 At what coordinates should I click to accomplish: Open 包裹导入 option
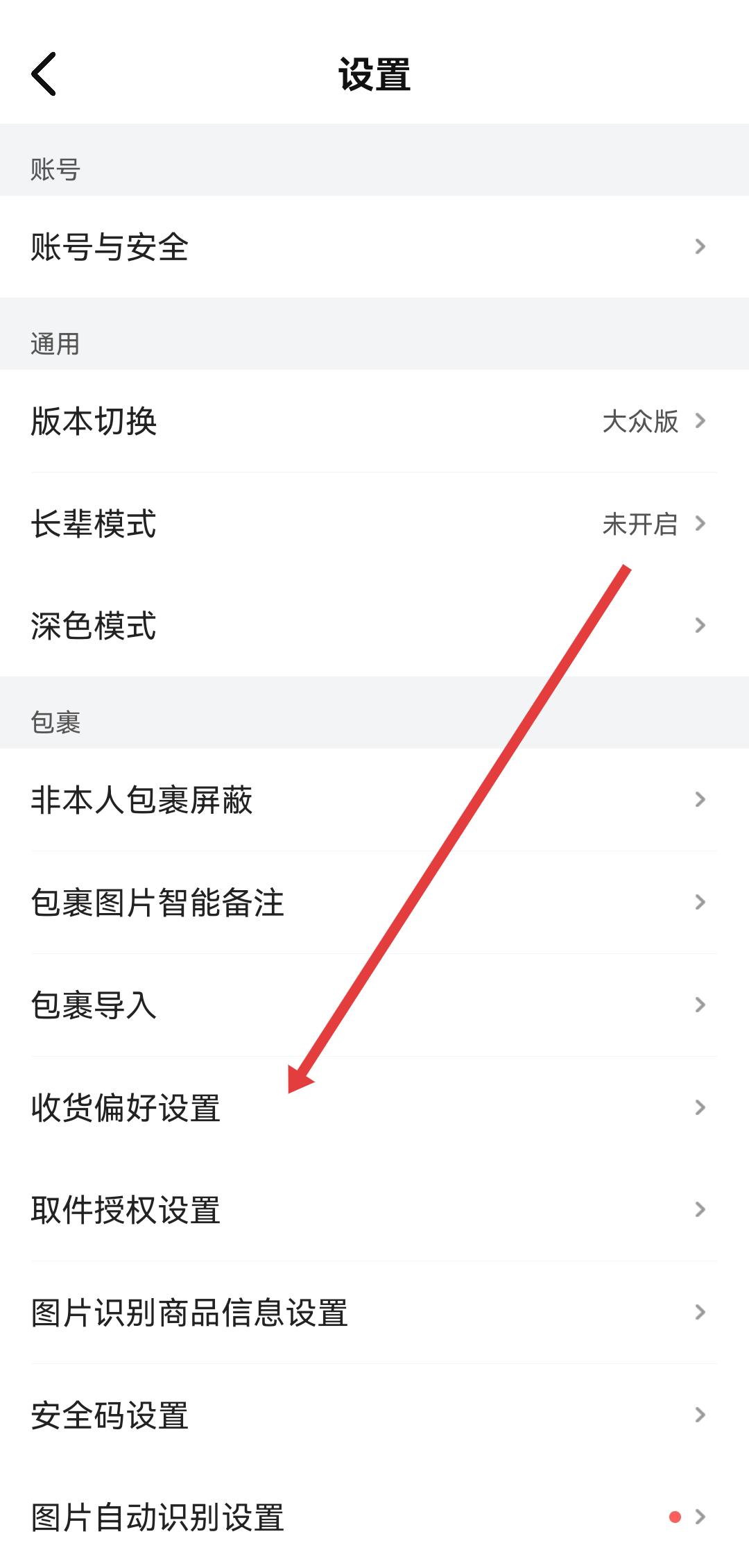click(x=374, y=1005)
